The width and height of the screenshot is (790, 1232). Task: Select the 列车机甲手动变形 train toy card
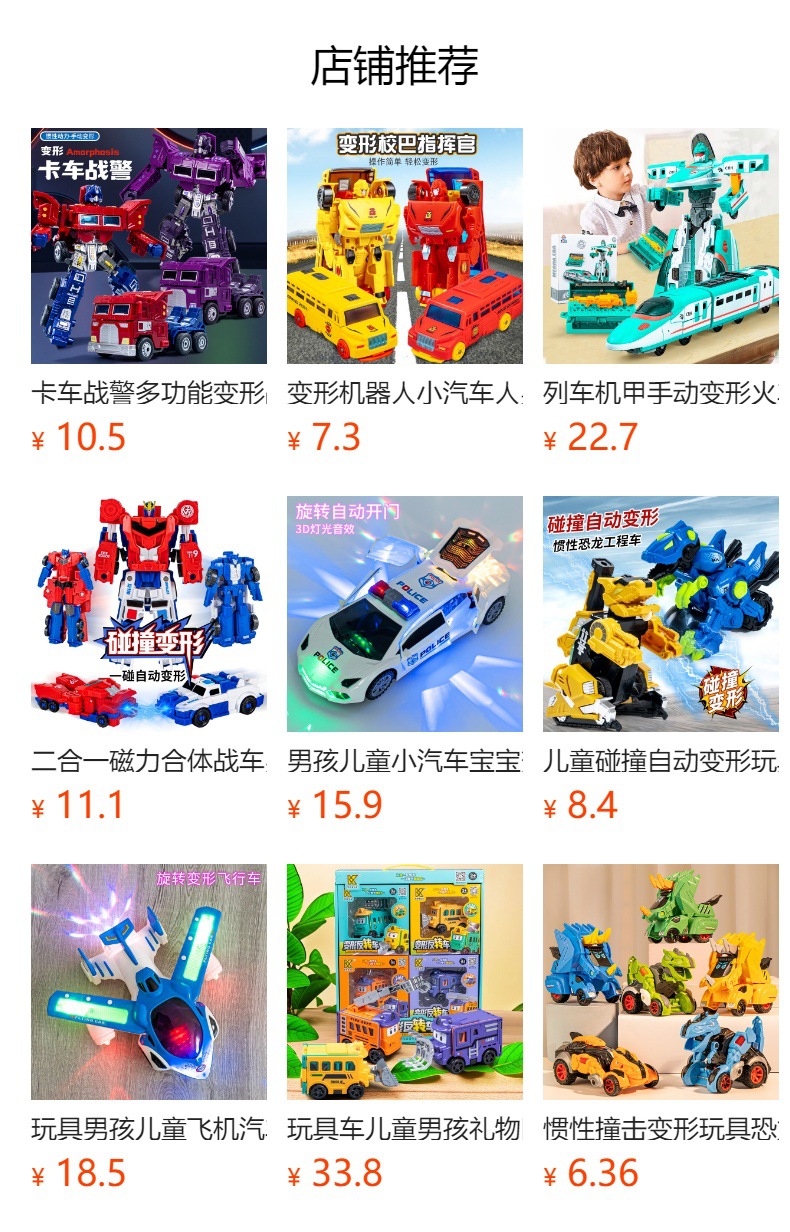point(661,246)
